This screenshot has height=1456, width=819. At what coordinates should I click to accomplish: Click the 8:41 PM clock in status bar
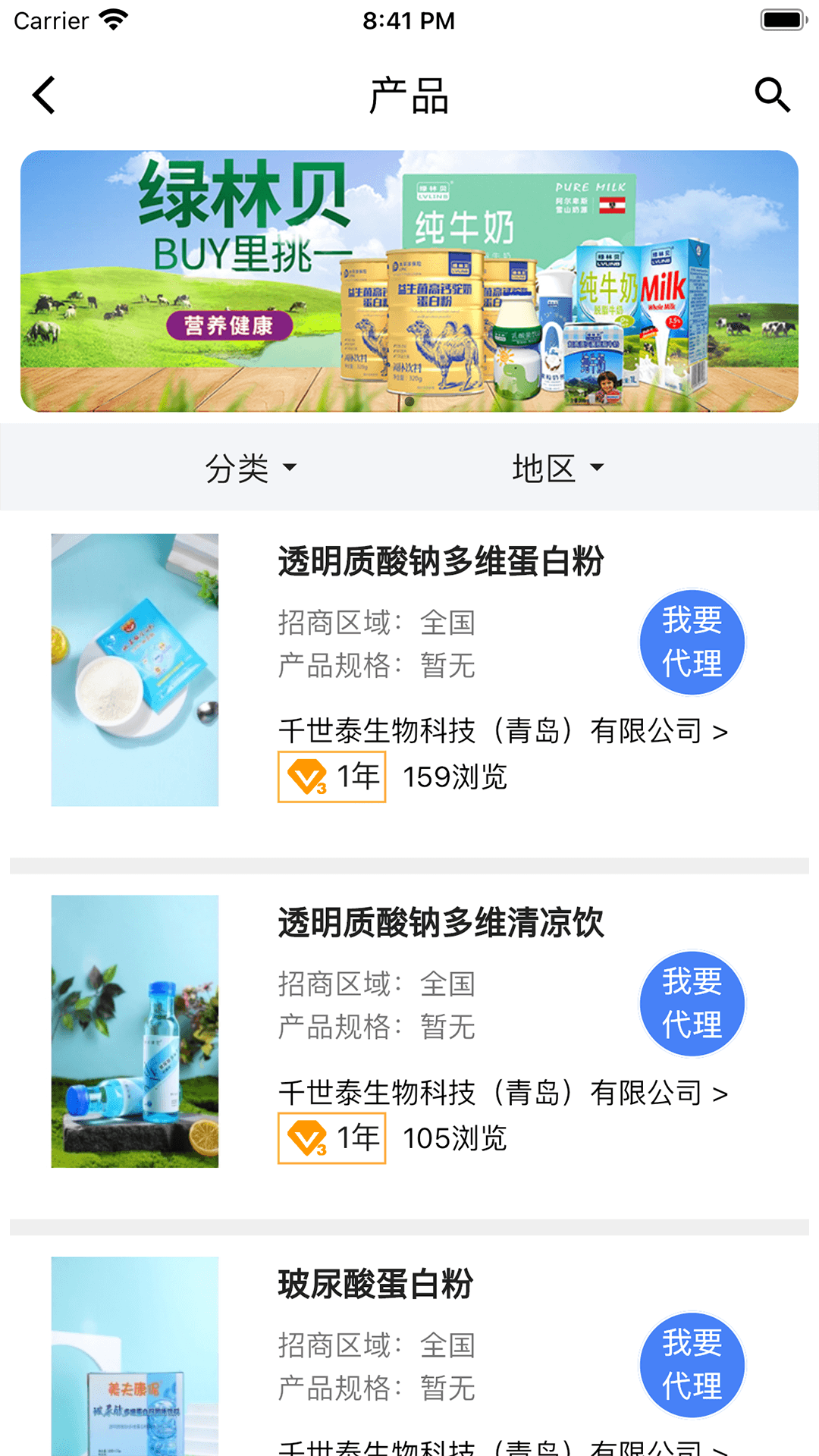tap(409, 20)
